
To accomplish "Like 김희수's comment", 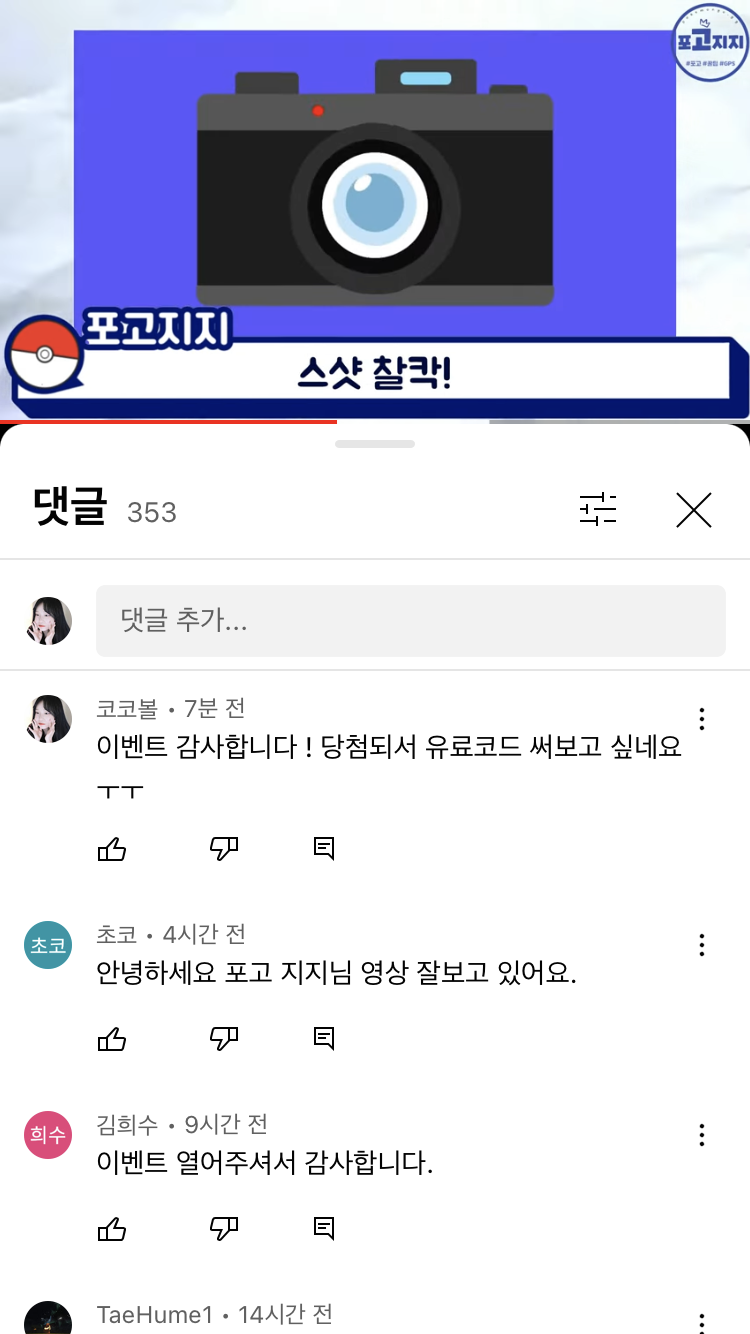I will click(x=112, y=1229).
